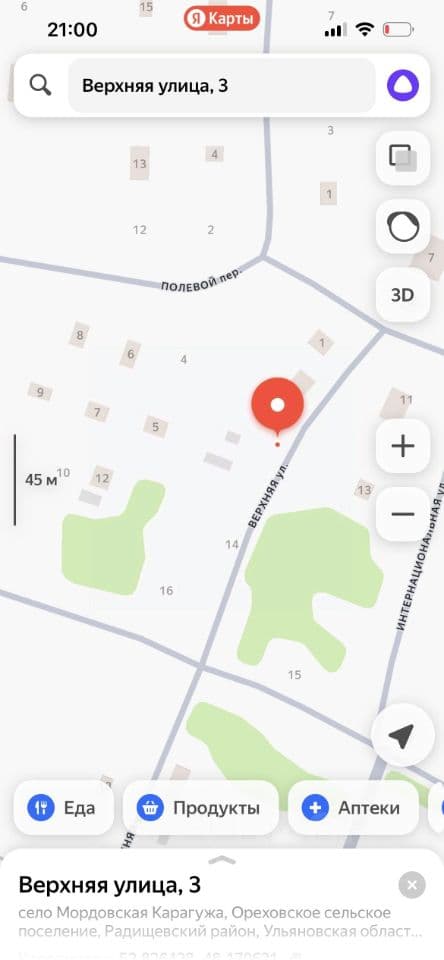Expand the place card handle
Screen dimensions: 444x960
(x=222, y=860)
